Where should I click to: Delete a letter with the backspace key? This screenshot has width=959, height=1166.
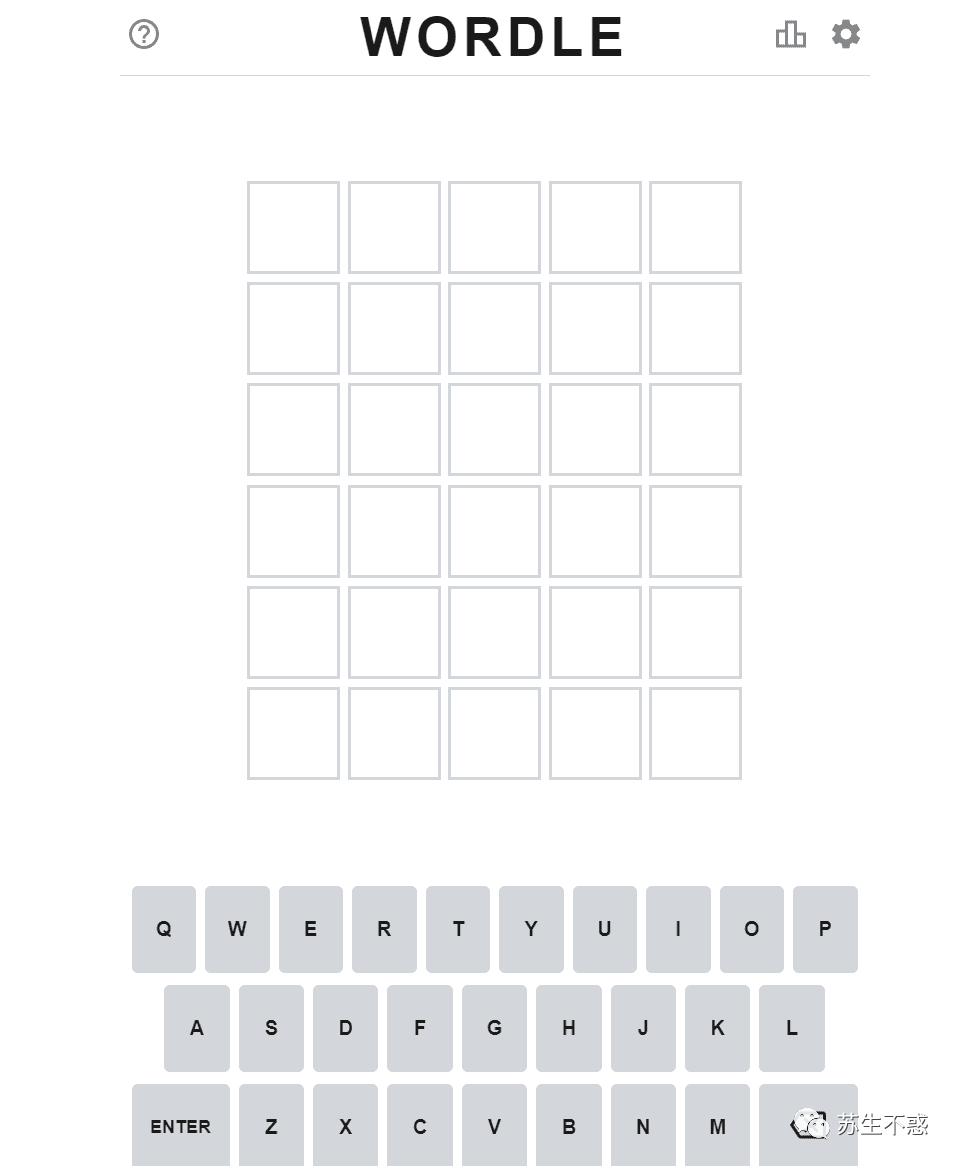coord(808,1124)
